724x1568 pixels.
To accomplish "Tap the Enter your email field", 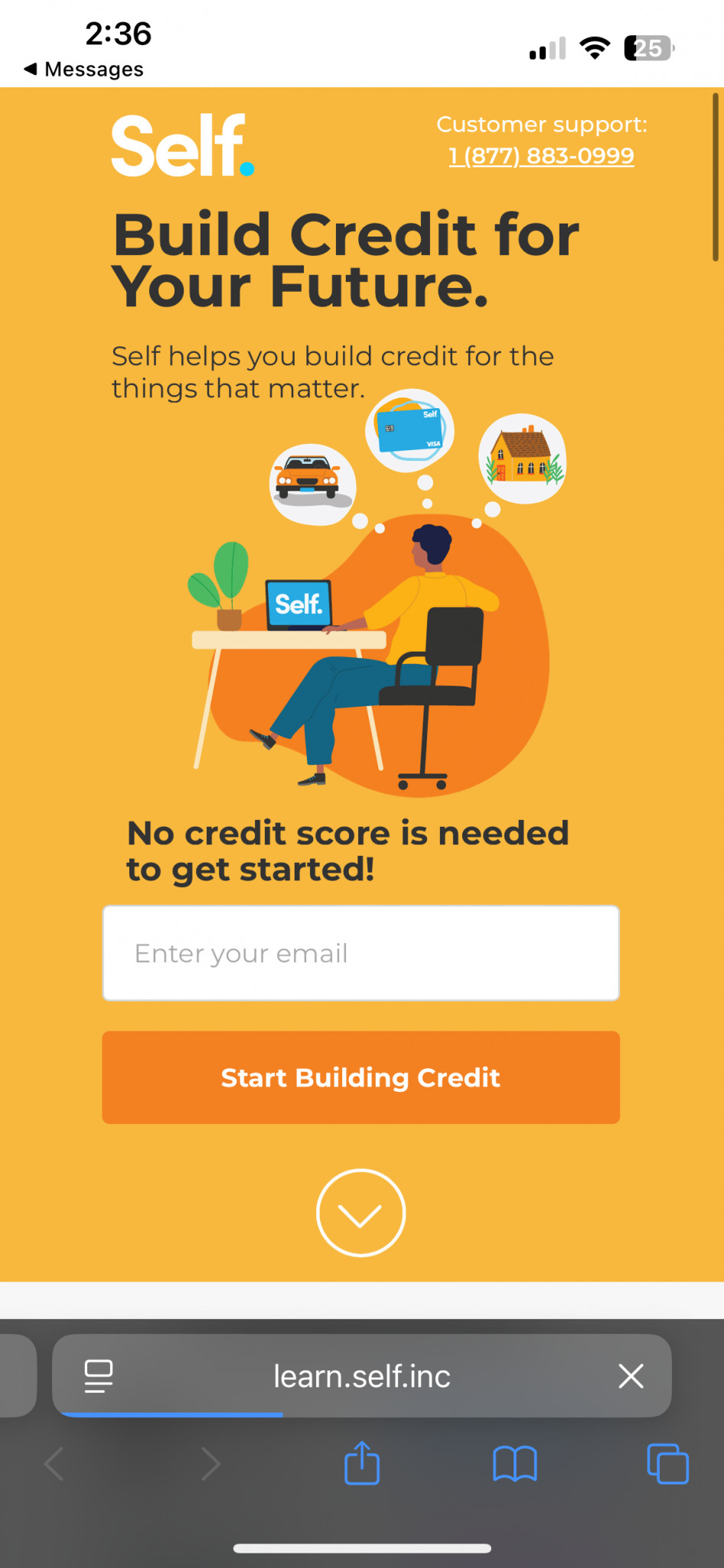I will (x=361, y=953).
